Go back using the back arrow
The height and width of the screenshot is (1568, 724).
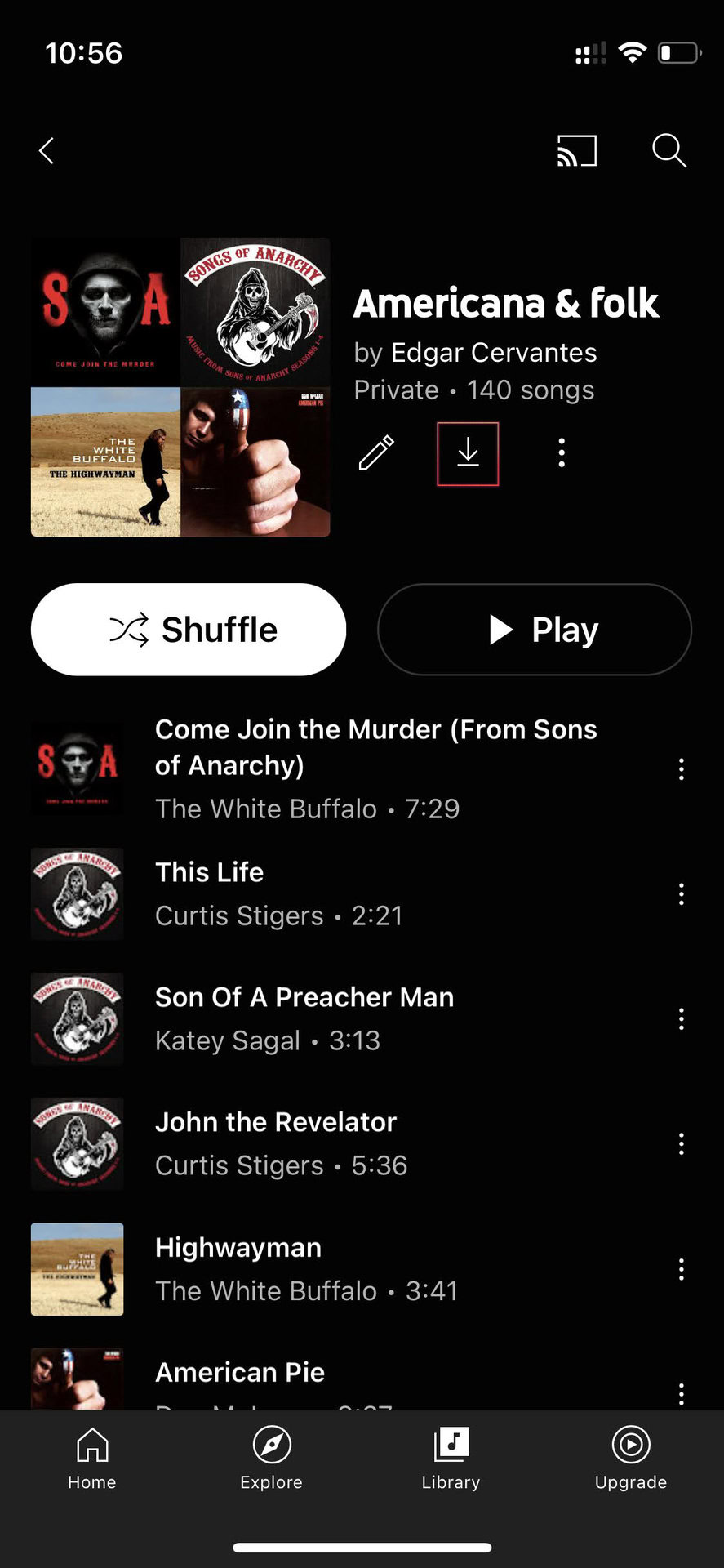47,151
